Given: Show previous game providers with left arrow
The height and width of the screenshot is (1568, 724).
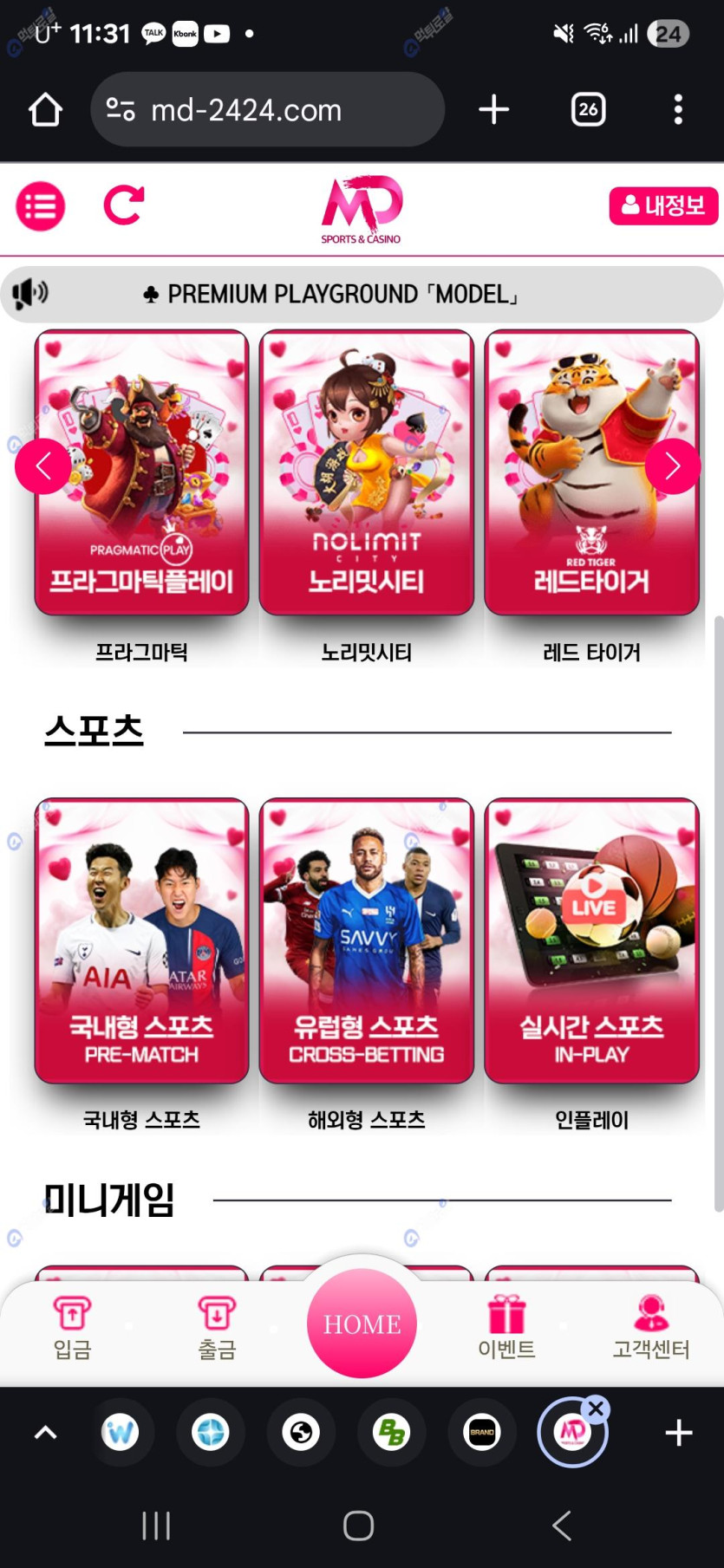Looking at the screenshot, I should (42, 466).
